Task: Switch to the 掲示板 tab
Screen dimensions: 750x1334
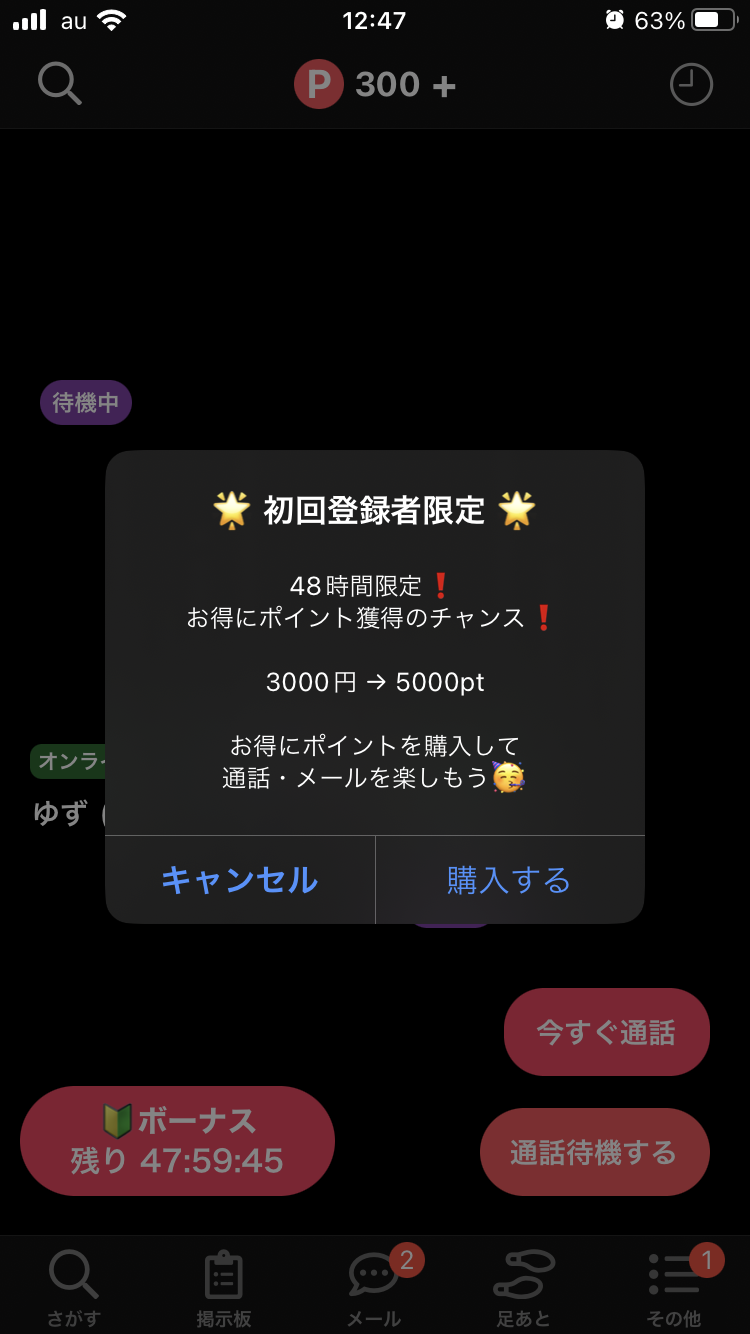Action: [224, 1288]
